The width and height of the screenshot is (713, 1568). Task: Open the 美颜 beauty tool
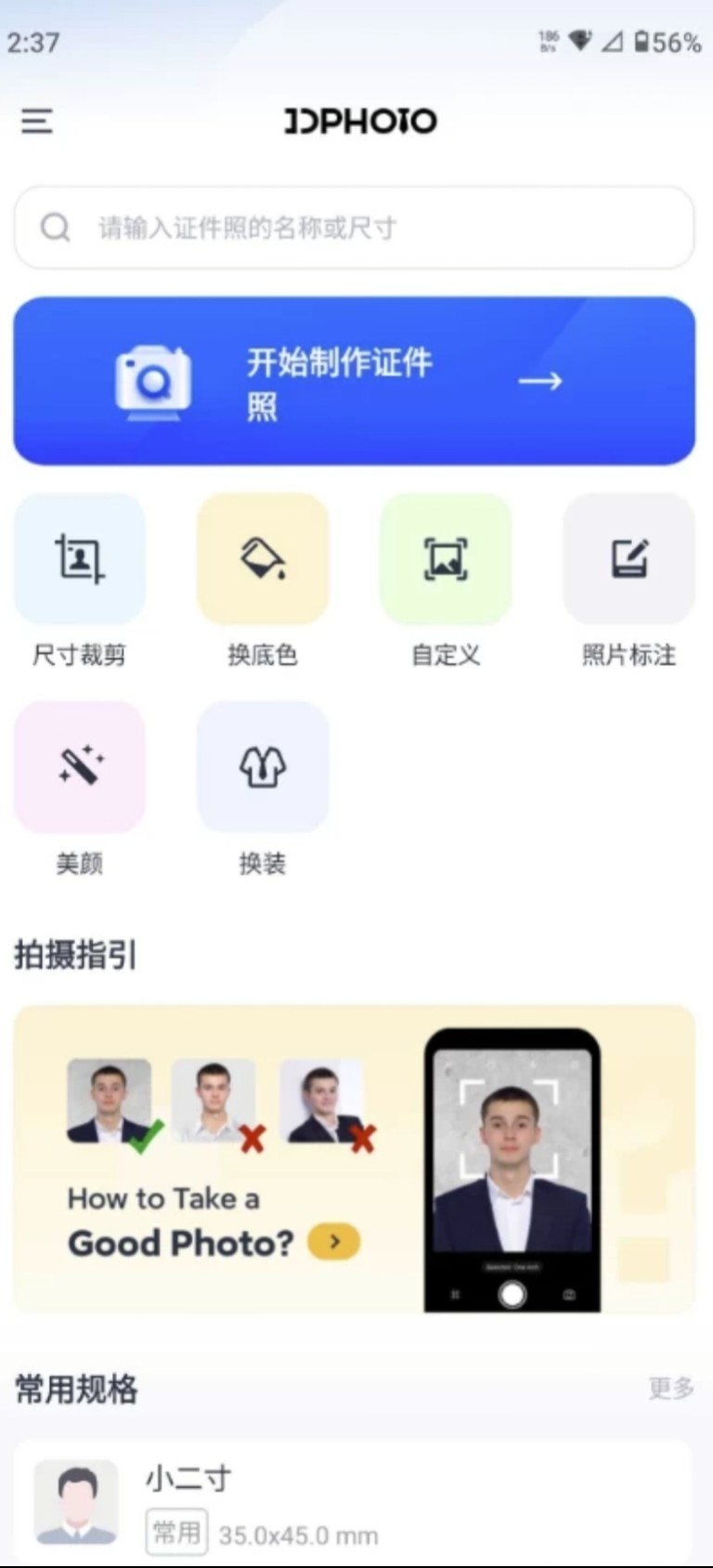coord(80,767)
